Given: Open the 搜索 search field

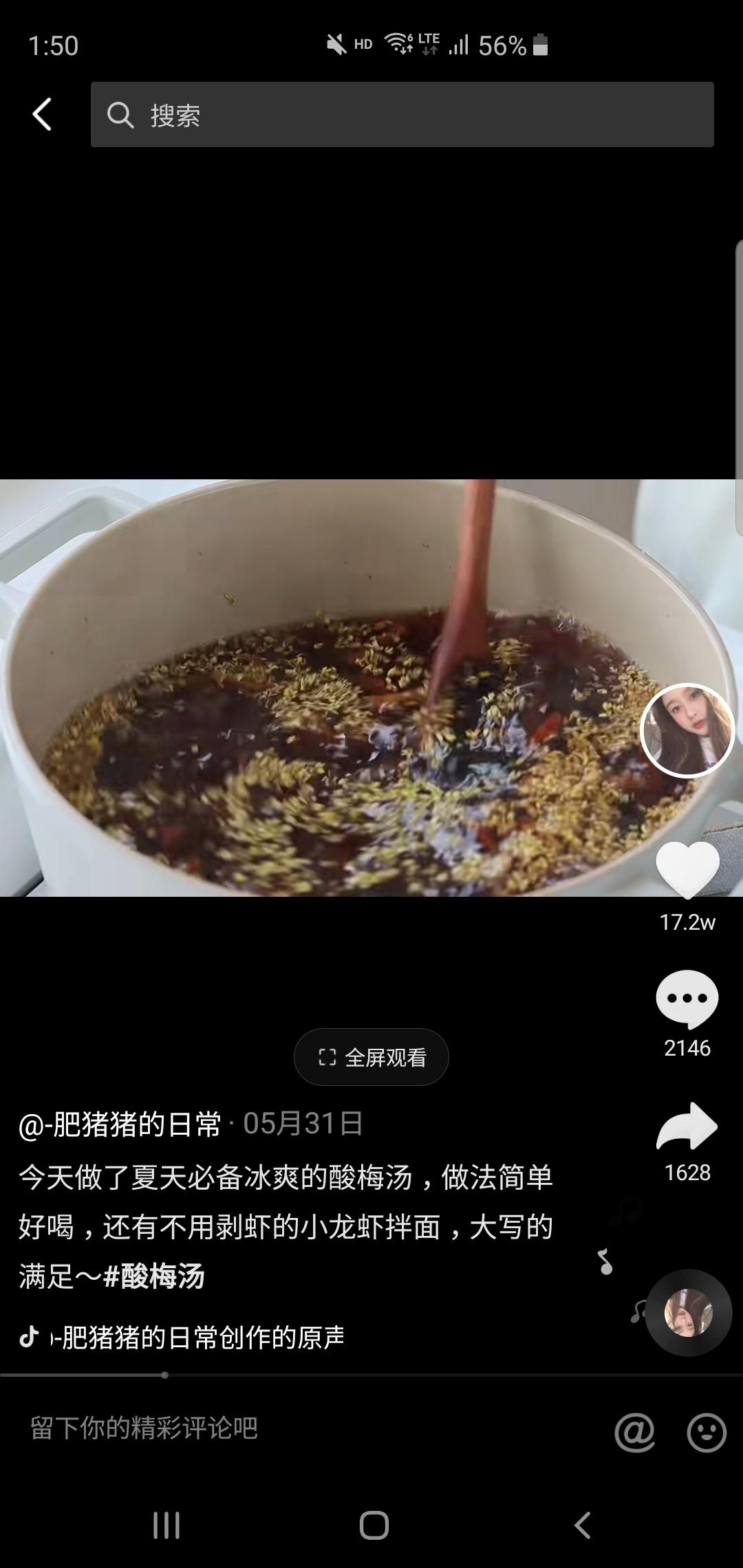Looking at the screenshot, I should pos(402,114).
